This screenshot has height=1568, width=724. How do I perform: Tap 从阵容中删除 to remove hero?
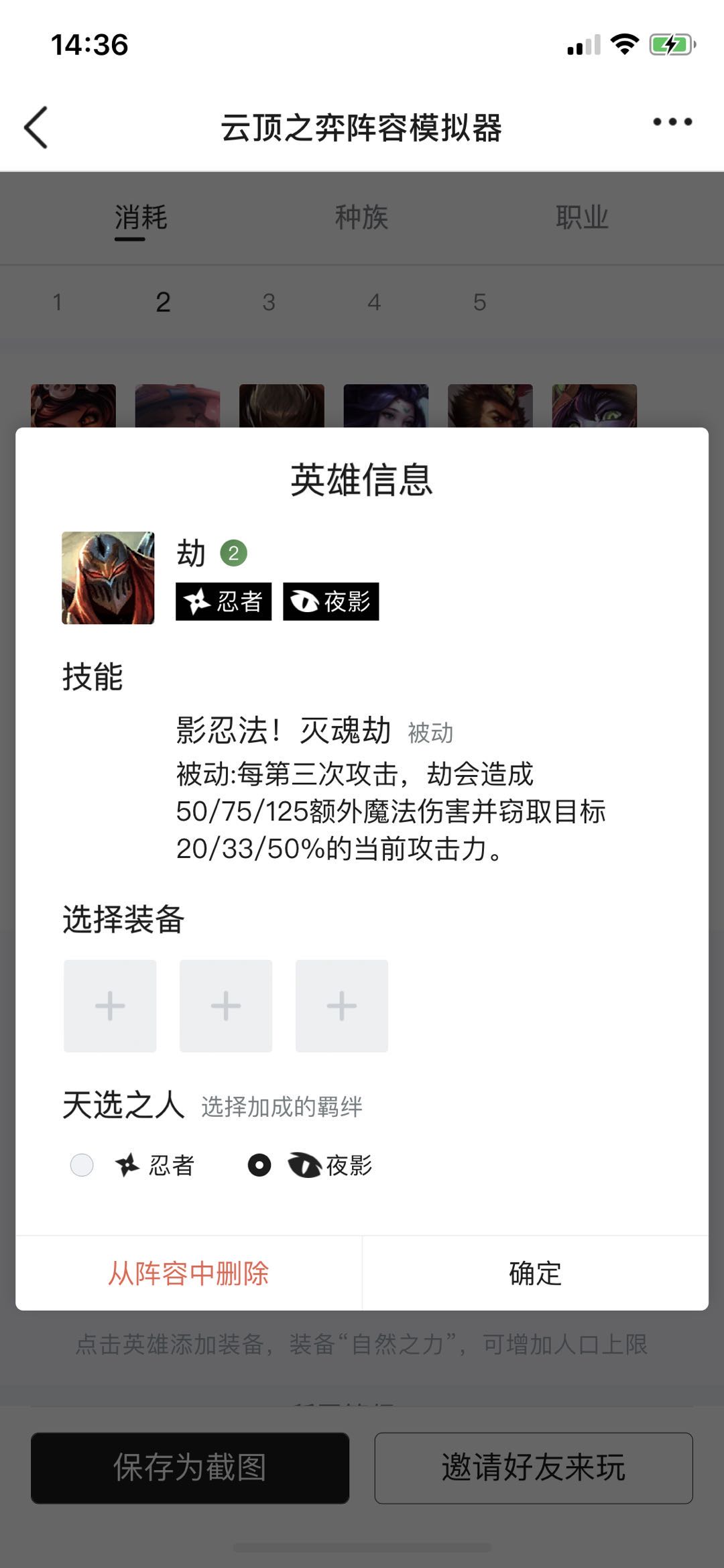(x=189, y=1274)
